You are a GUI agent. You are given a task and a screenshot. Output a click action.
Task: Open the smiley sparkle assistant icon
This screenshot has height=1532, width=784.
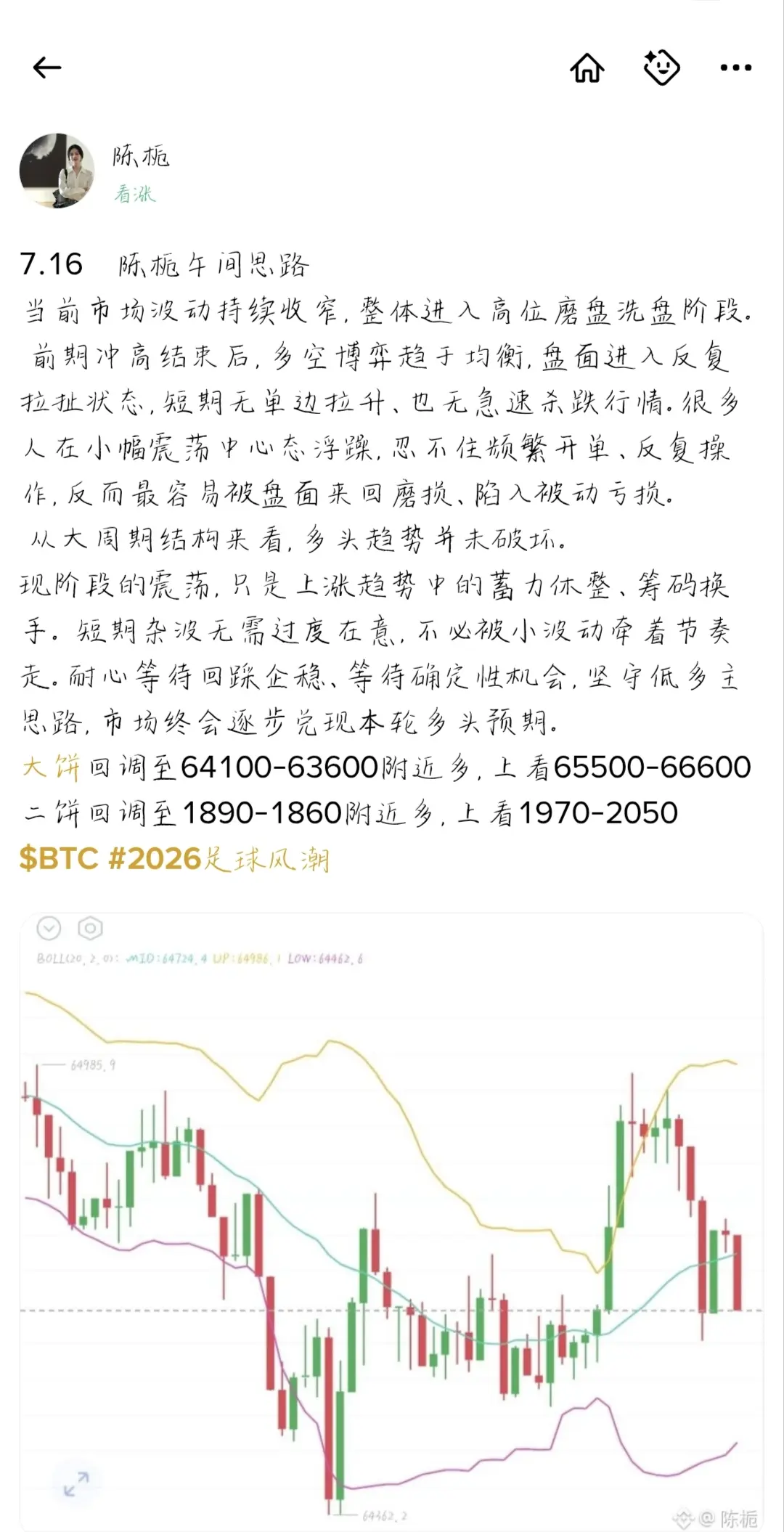661,68
